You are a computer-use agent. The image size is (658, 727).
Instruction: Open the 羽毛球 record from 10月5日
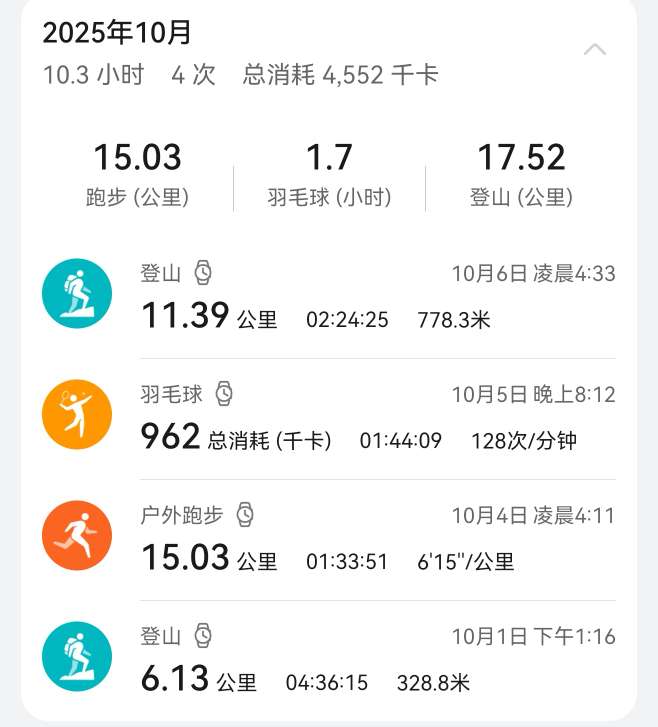330,418
